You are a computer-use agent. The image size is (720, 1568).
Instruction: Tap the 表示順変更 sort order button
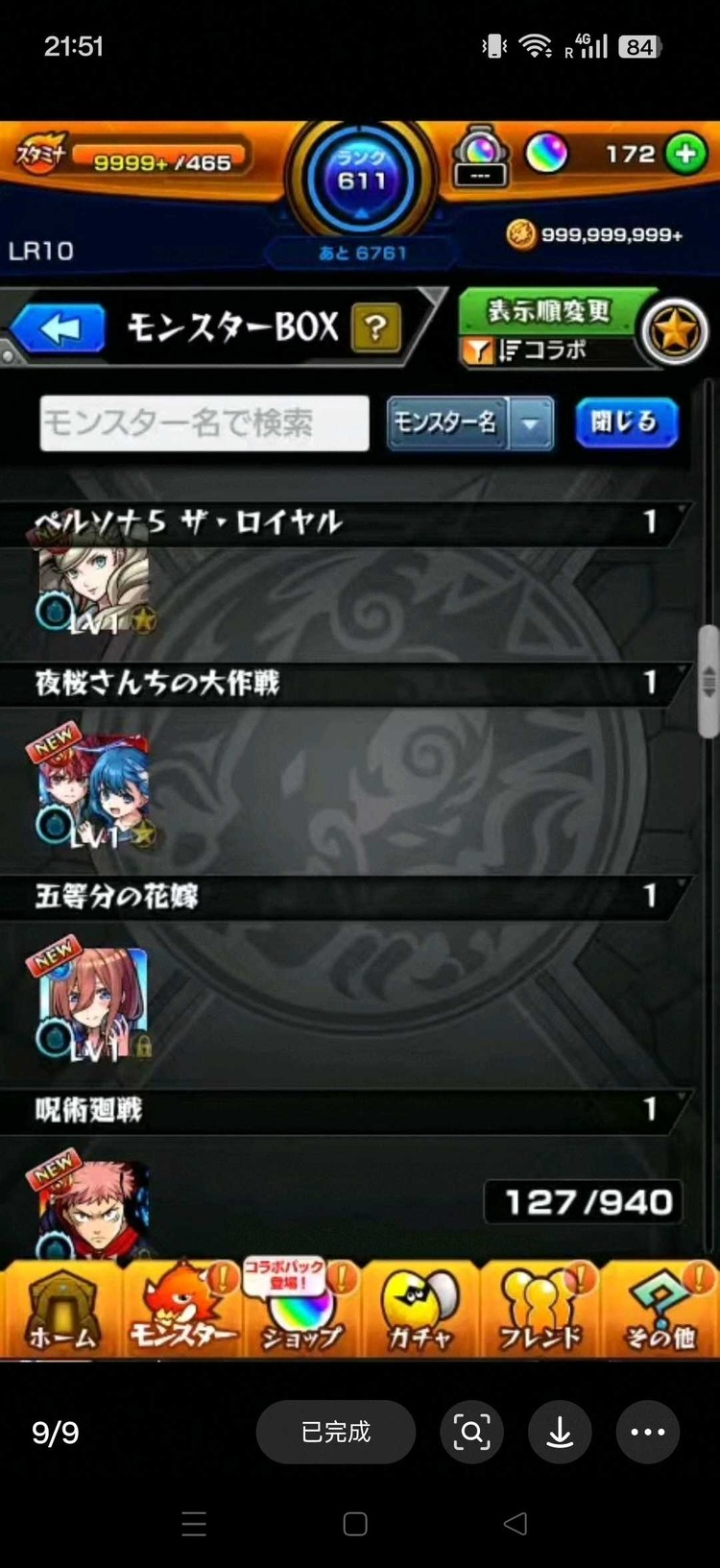[x=549, y=312]
